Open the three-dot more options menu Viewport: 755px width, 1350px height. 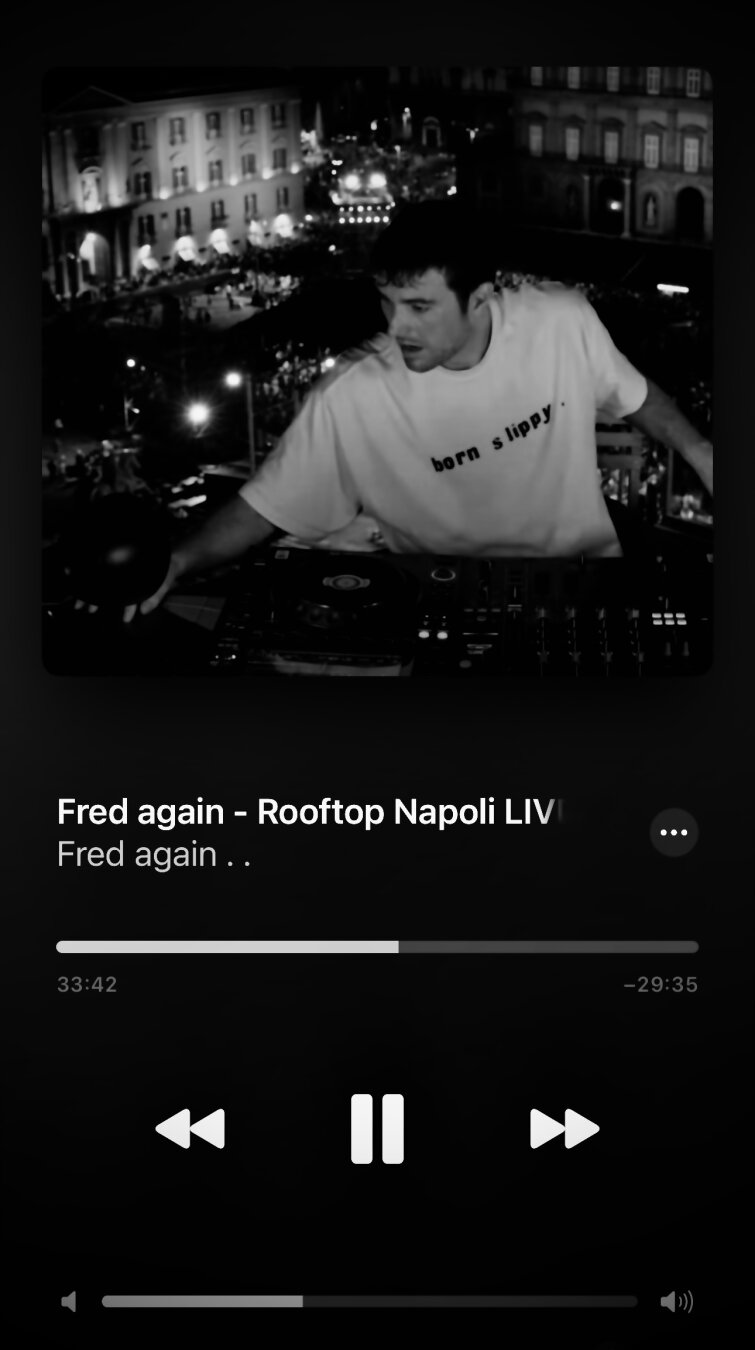(674, 832)
